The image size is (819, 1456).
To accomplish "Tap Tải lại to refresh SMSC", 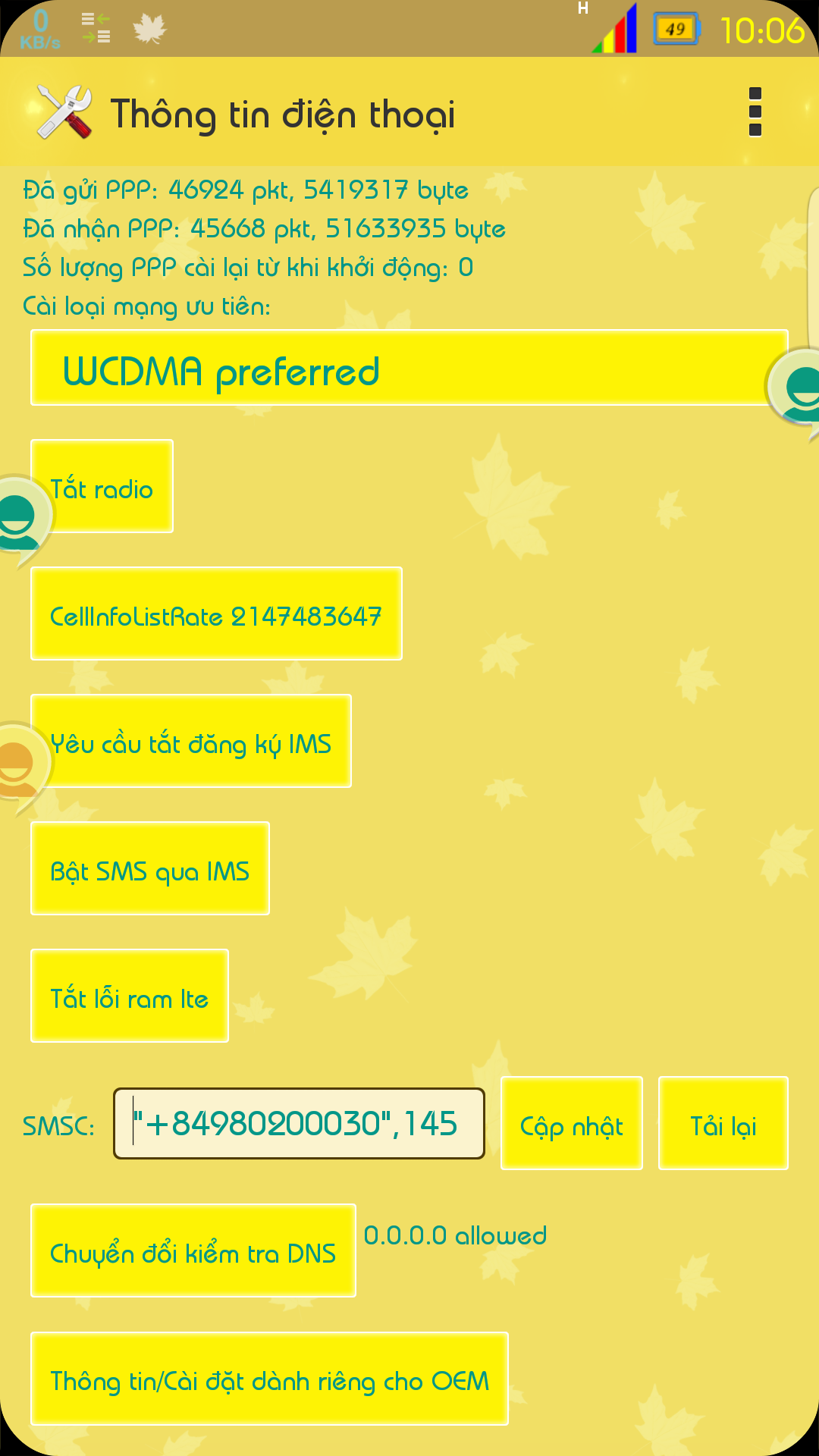I will coord(723,1124).
